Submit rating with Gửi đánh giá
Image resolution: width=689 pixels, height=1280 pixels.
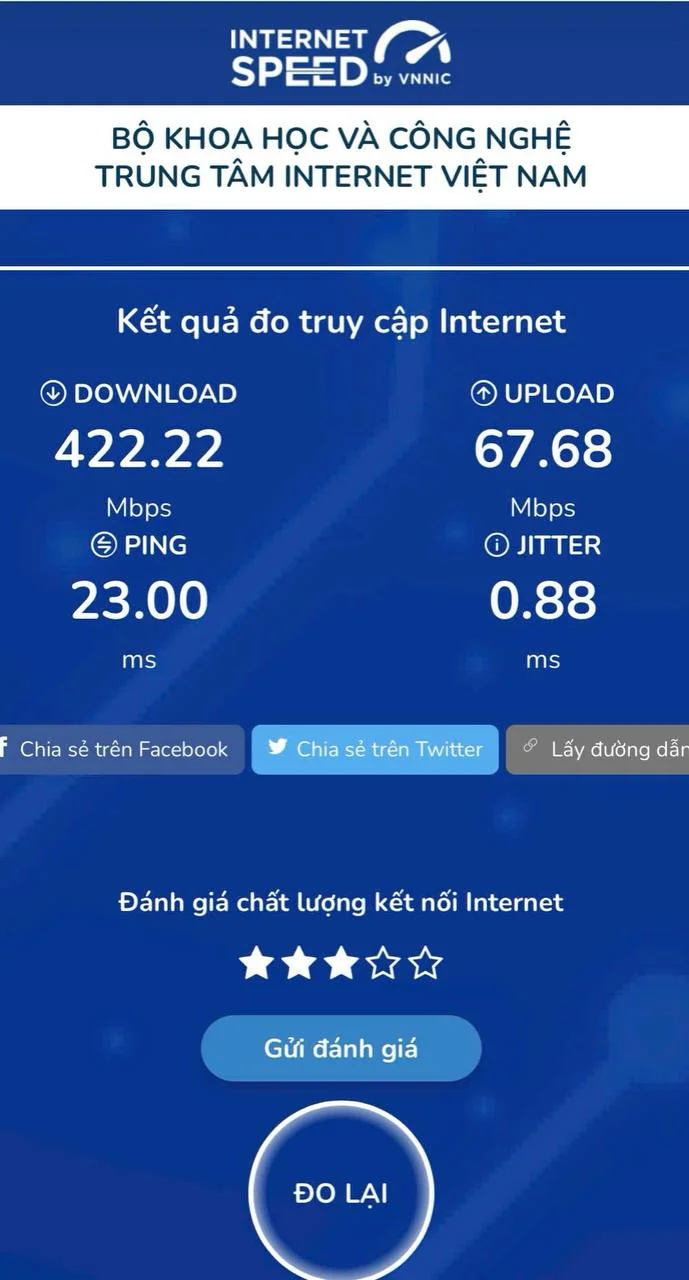[x=341, y=1048]
